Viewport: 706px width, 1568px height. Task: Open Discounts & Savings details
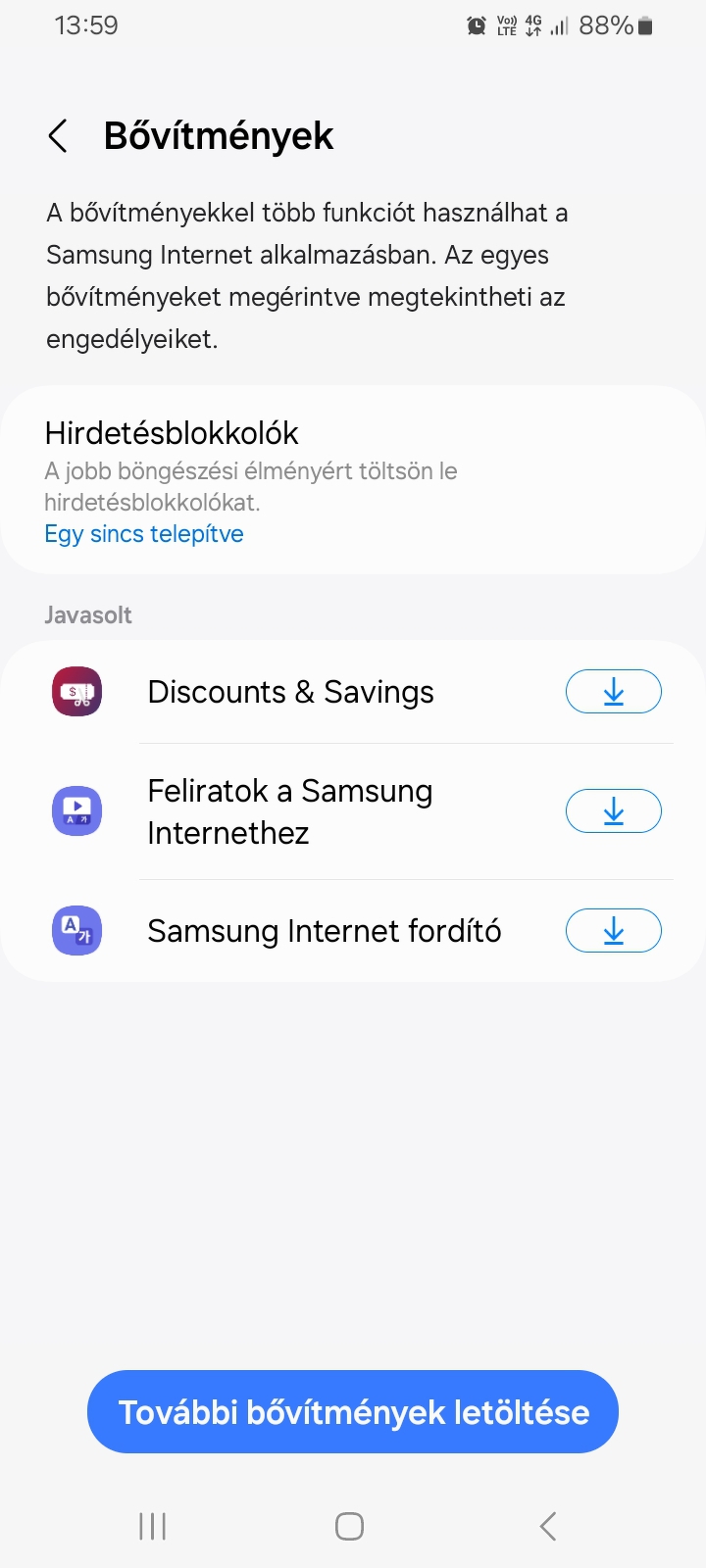click(290, 692)
